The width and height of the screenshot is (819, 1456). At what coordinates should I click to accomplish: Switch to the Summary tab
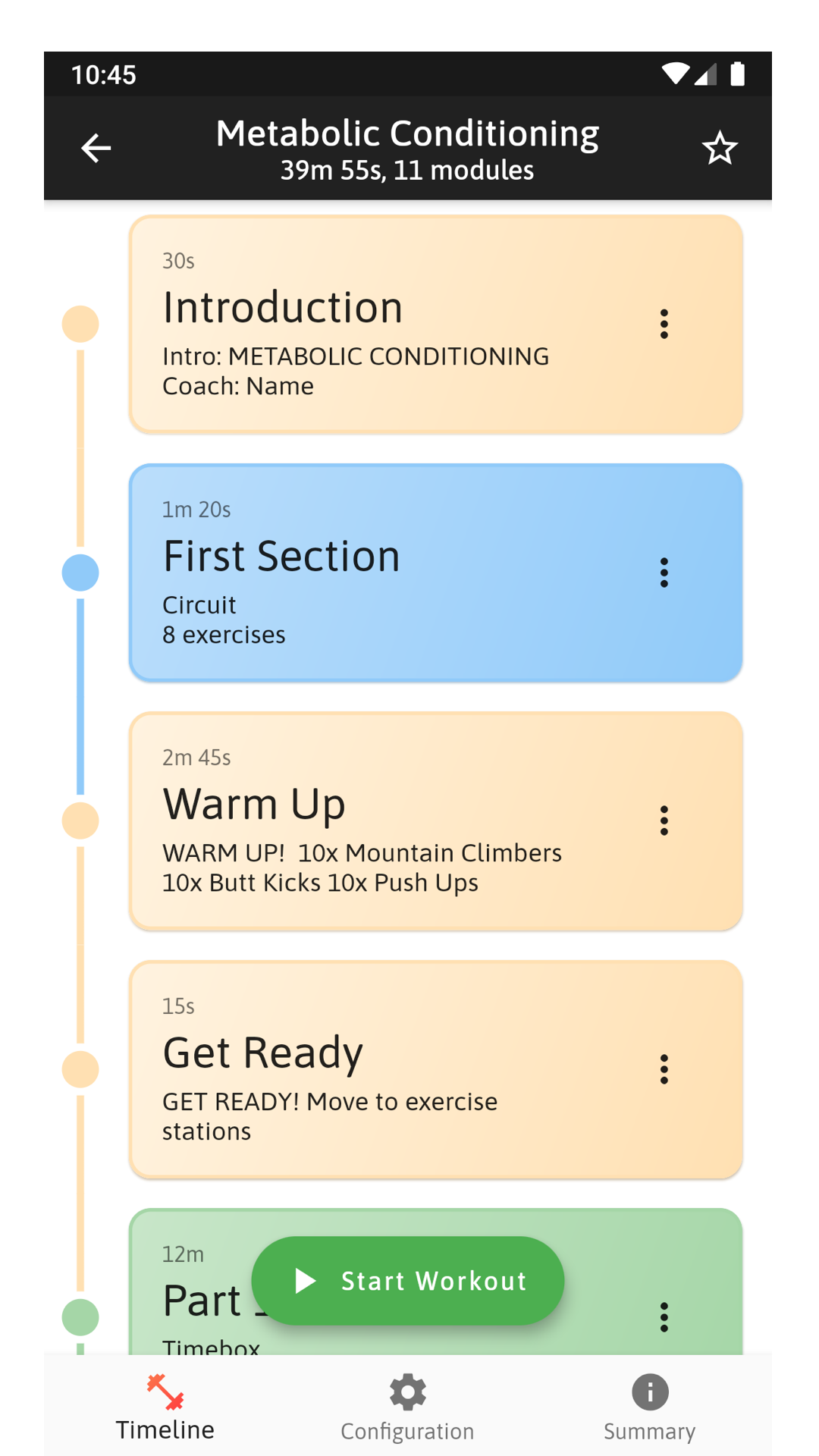(x=650, y=1407)
